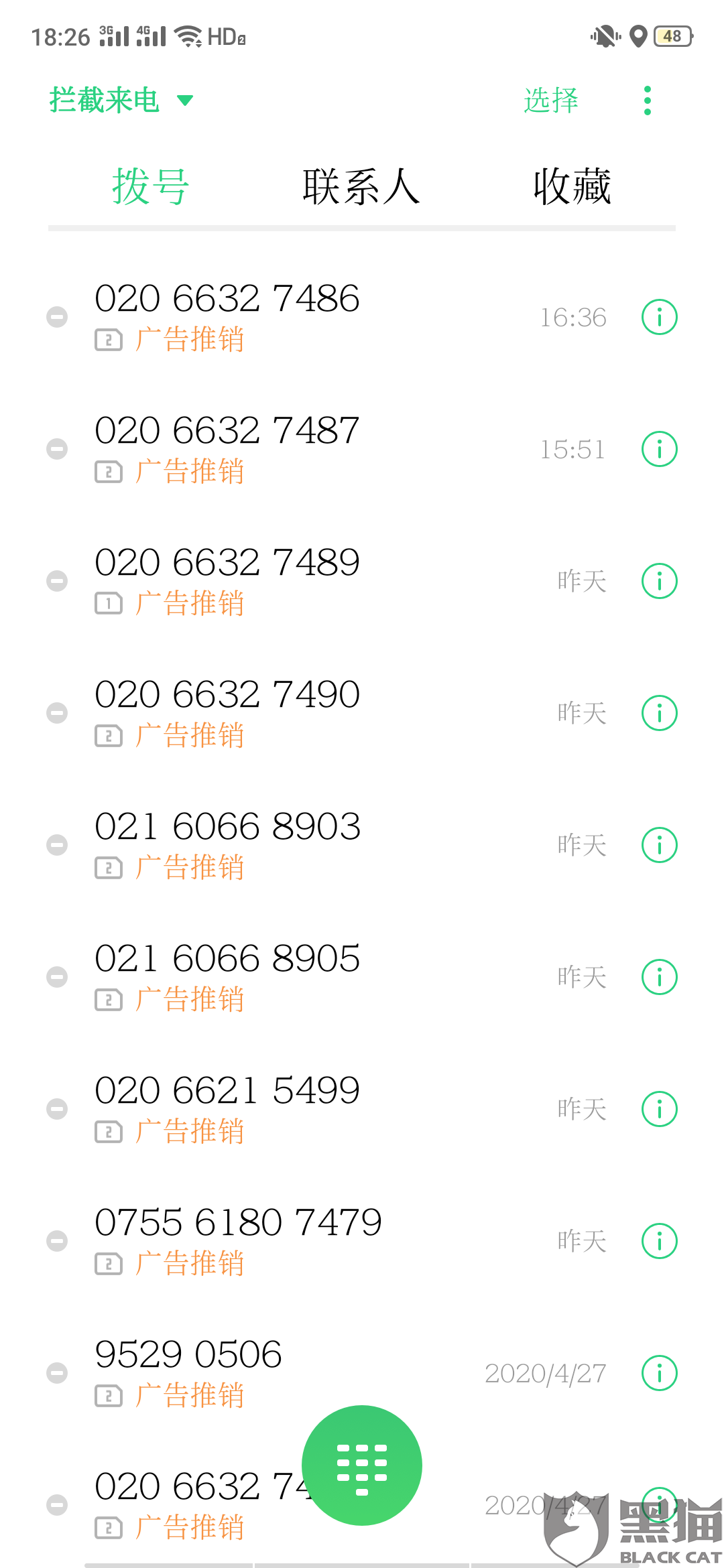Tap the 选择 button
The height and width of the screenshot is (1568, 724).
[x=550, y=101]
